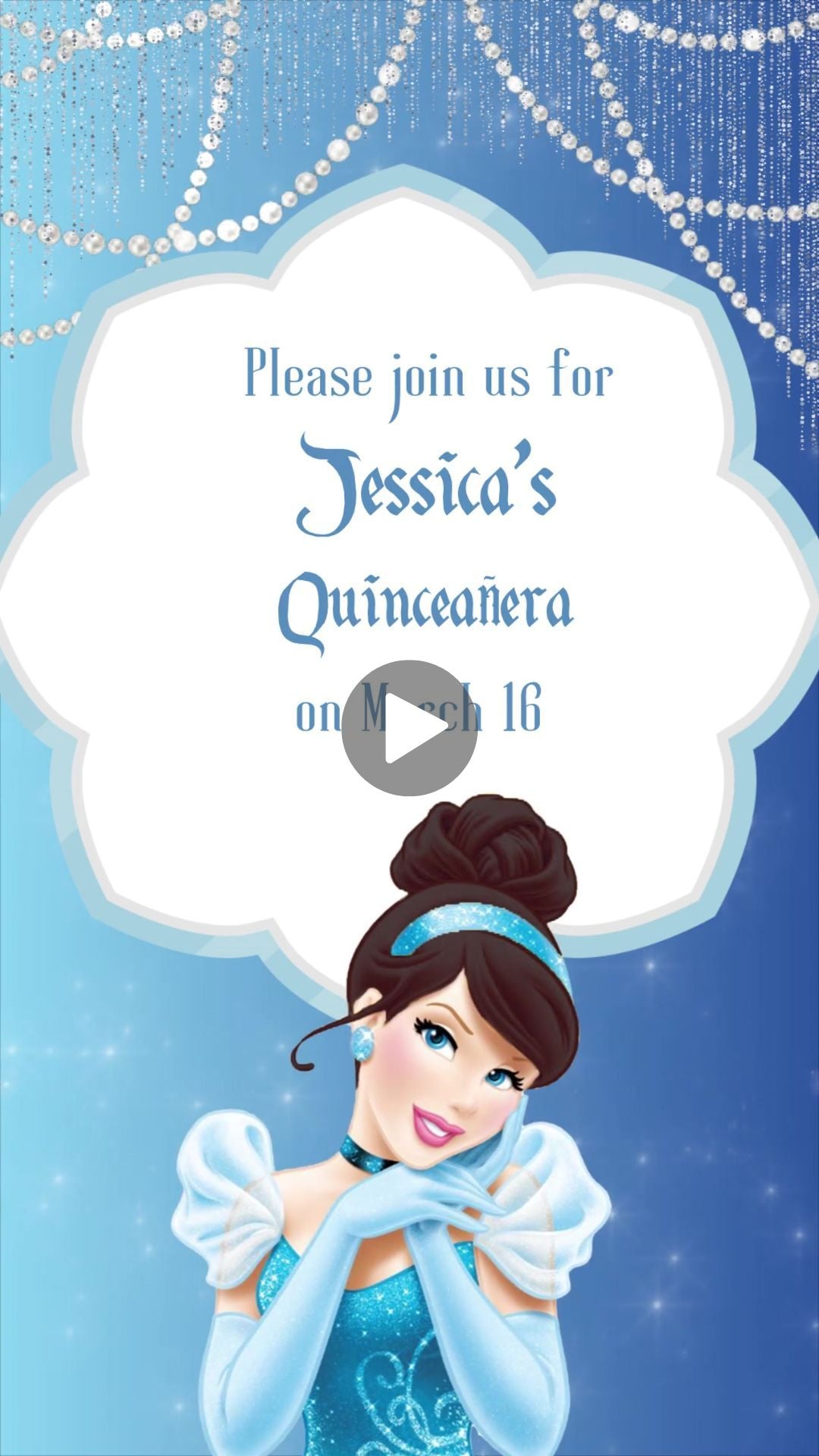Play the Quinceañera invitation video

click(x=409, y=728)
